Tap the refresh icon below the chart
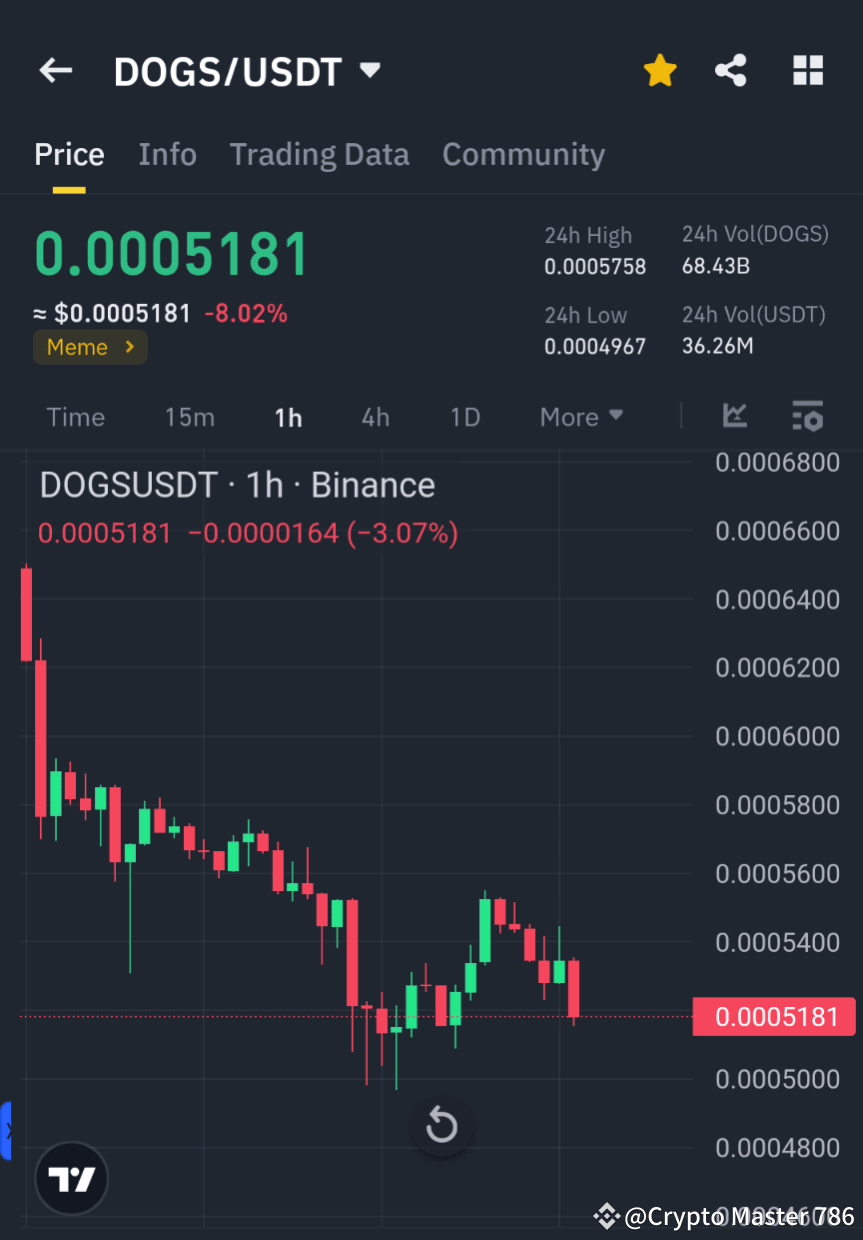 (441, 1125)
